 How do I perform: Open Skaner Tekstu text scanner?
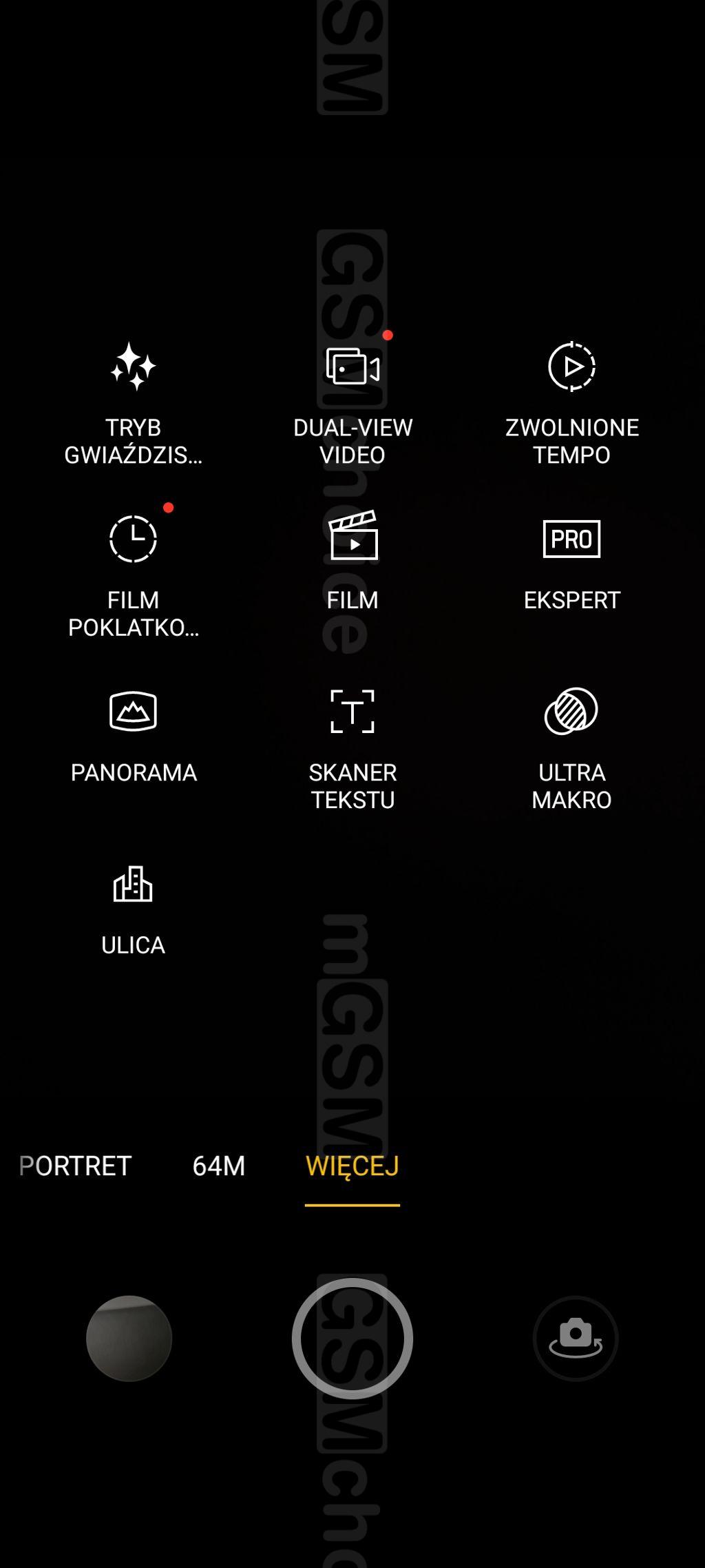(352, 747)
